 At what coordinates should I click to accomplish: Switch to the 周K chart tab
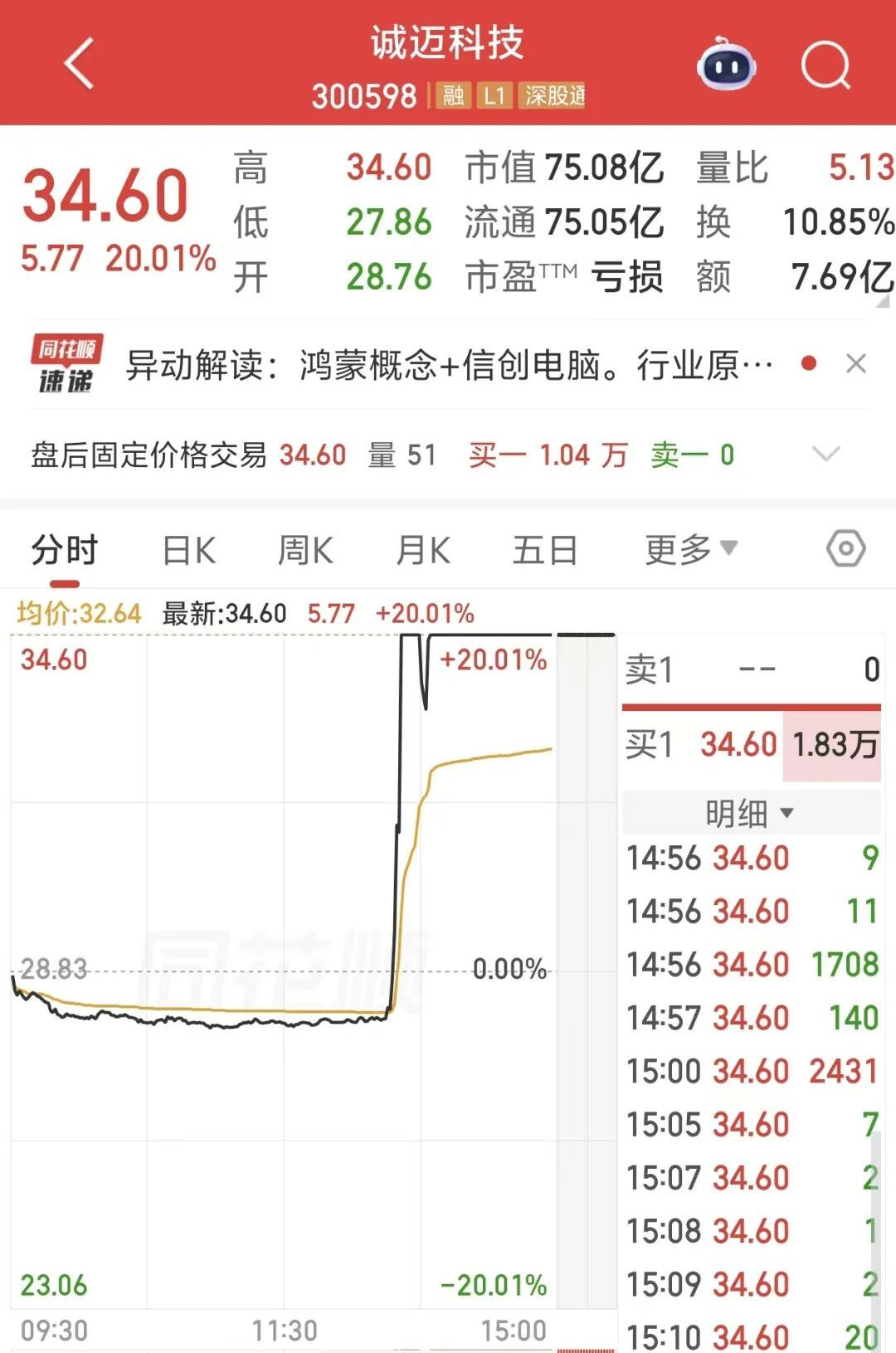click(305, 550)
